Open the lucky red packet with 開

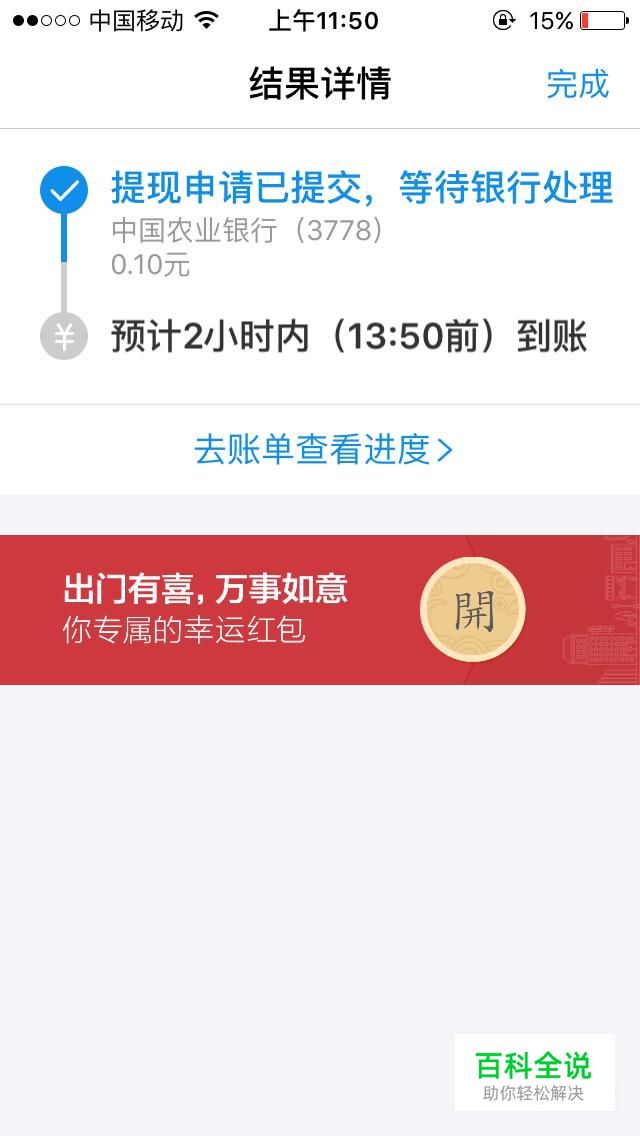(x=473, y=610)
